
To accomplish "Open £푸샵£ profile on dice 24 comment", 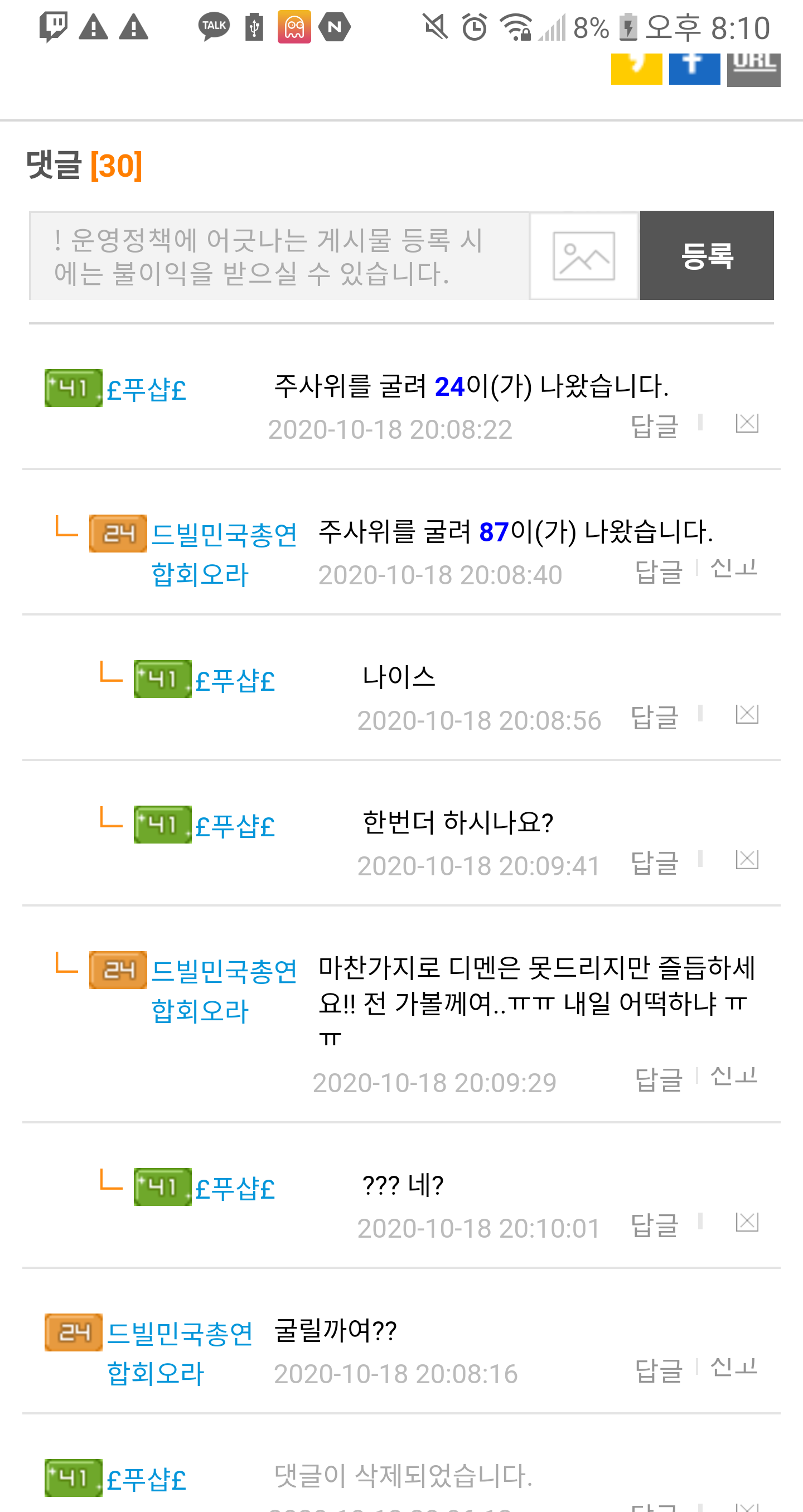I will coord(146,390).
